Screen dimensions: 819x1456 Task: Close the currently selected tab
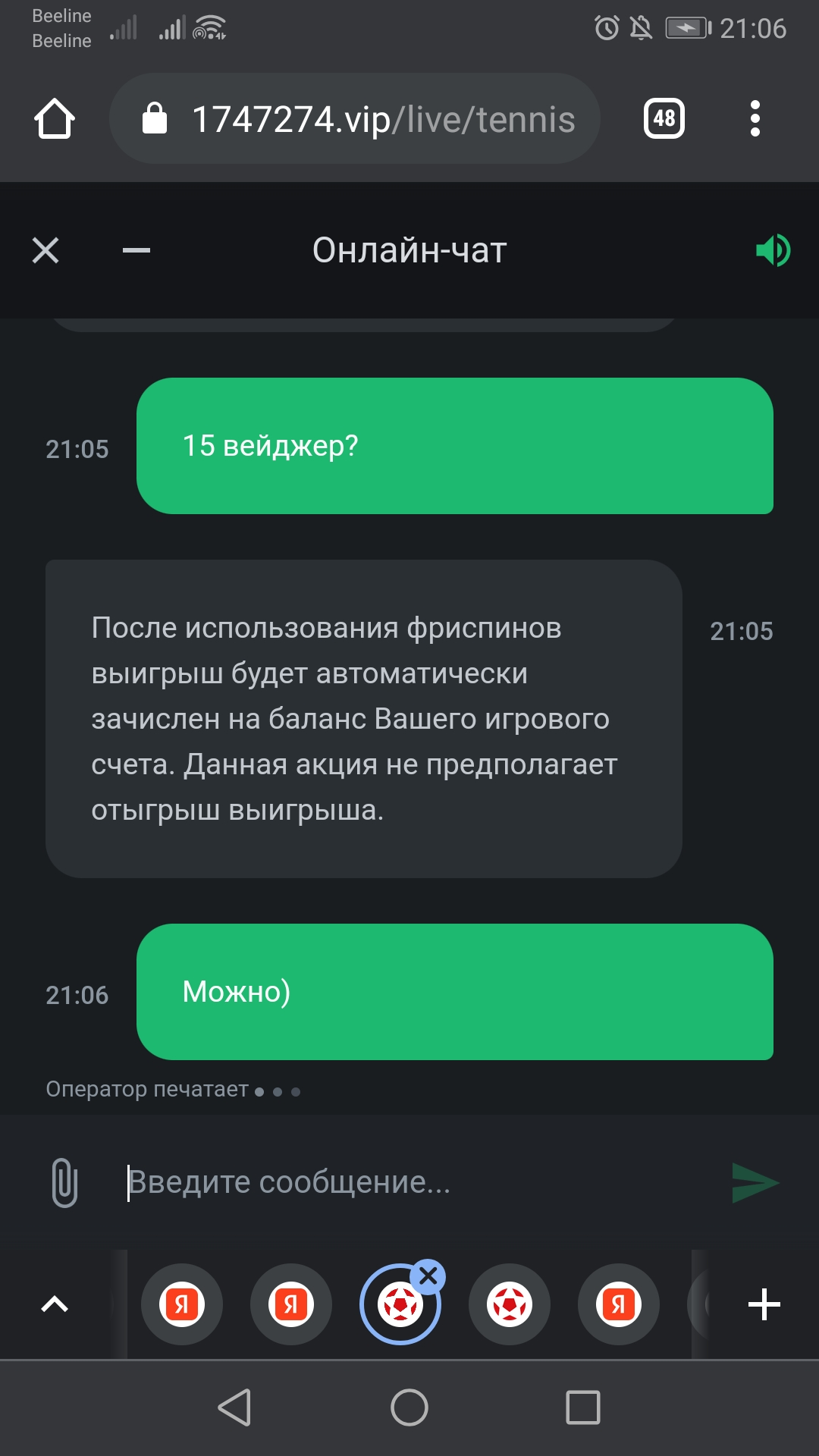[x=428, y=1276]
